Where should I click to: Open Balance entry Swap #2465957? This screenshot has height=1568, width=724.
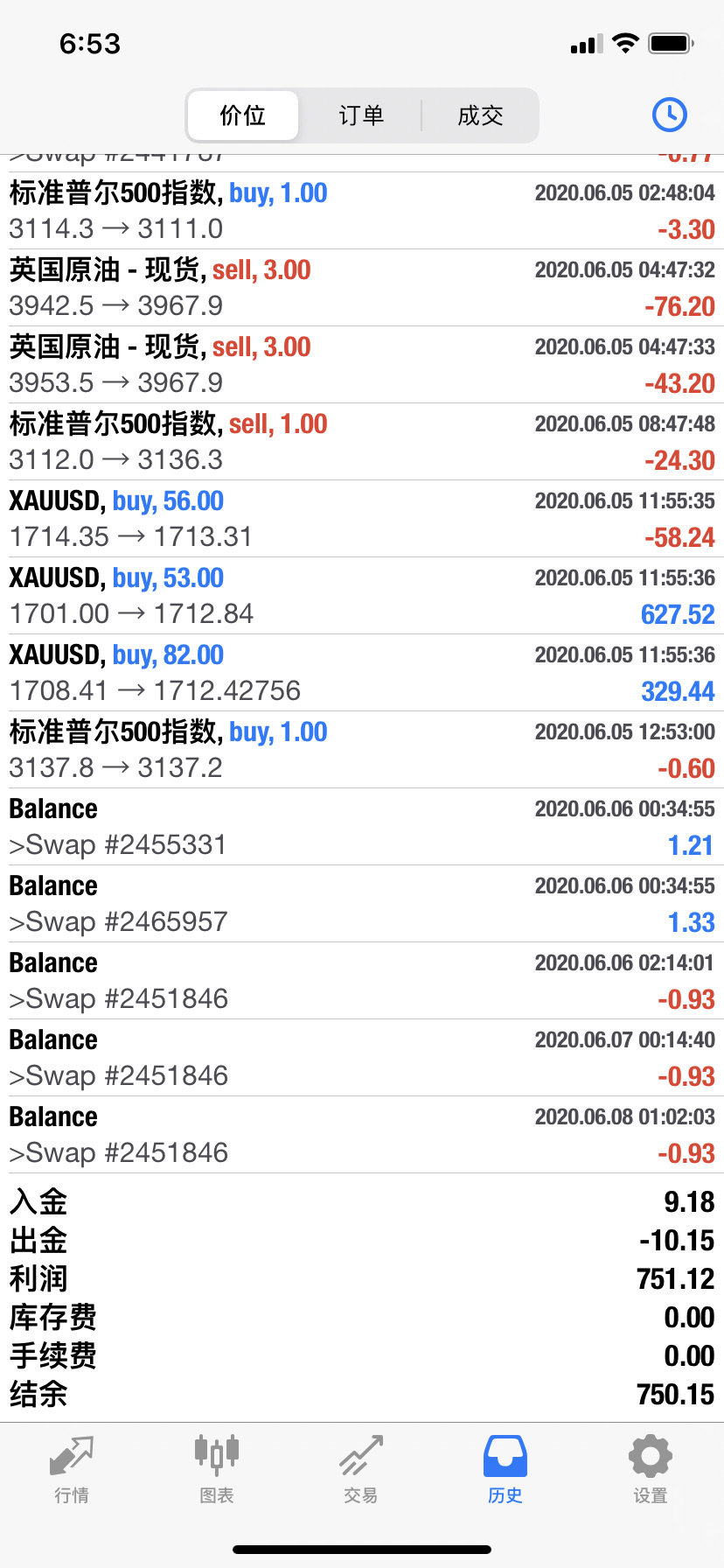click(x=362, y=904)
